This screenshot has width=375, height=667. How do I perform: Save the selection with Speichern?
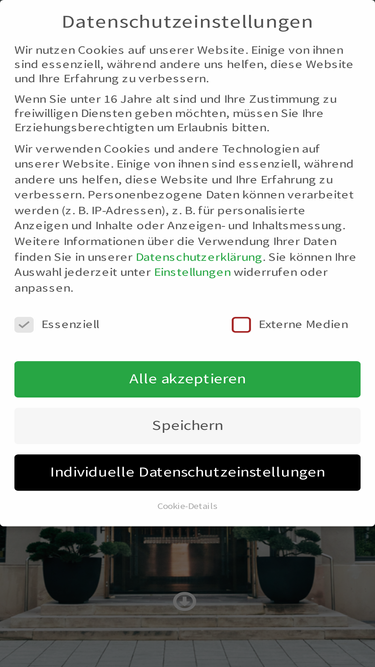[x=187, y=426]
